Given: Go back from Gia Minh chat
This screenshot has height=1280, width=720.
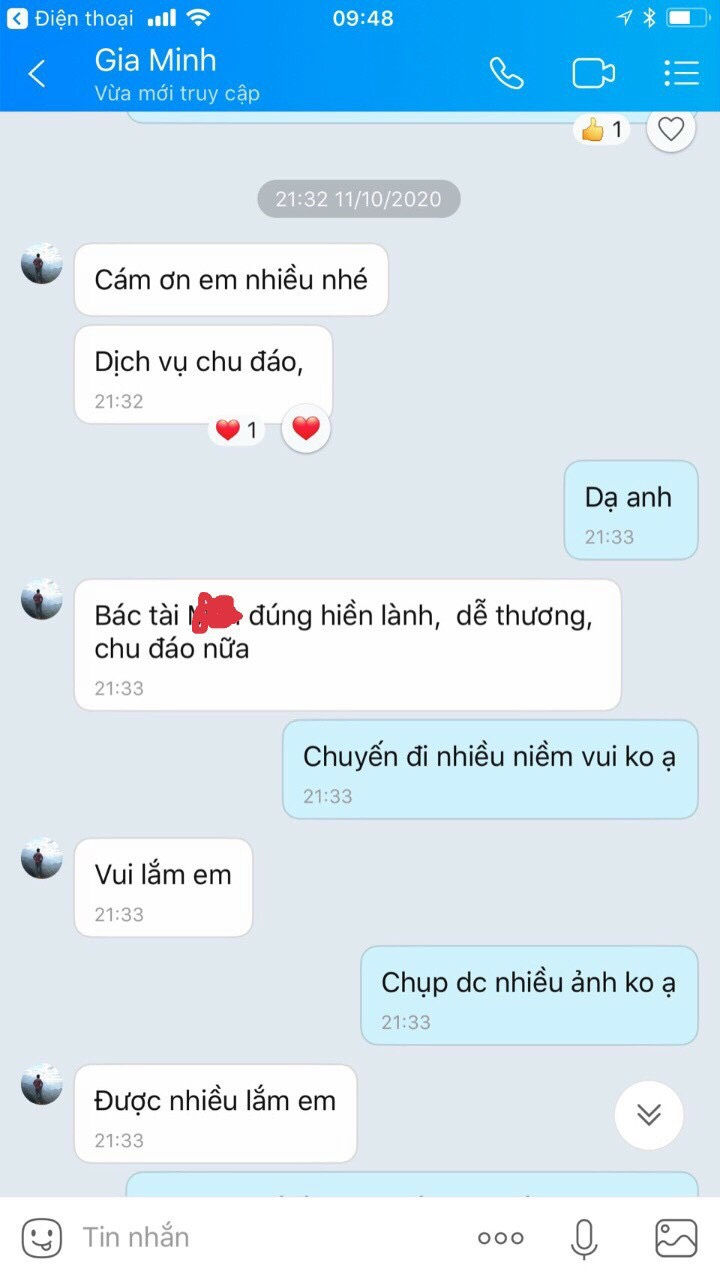Looking at the screenshot, I should point(37,74).
